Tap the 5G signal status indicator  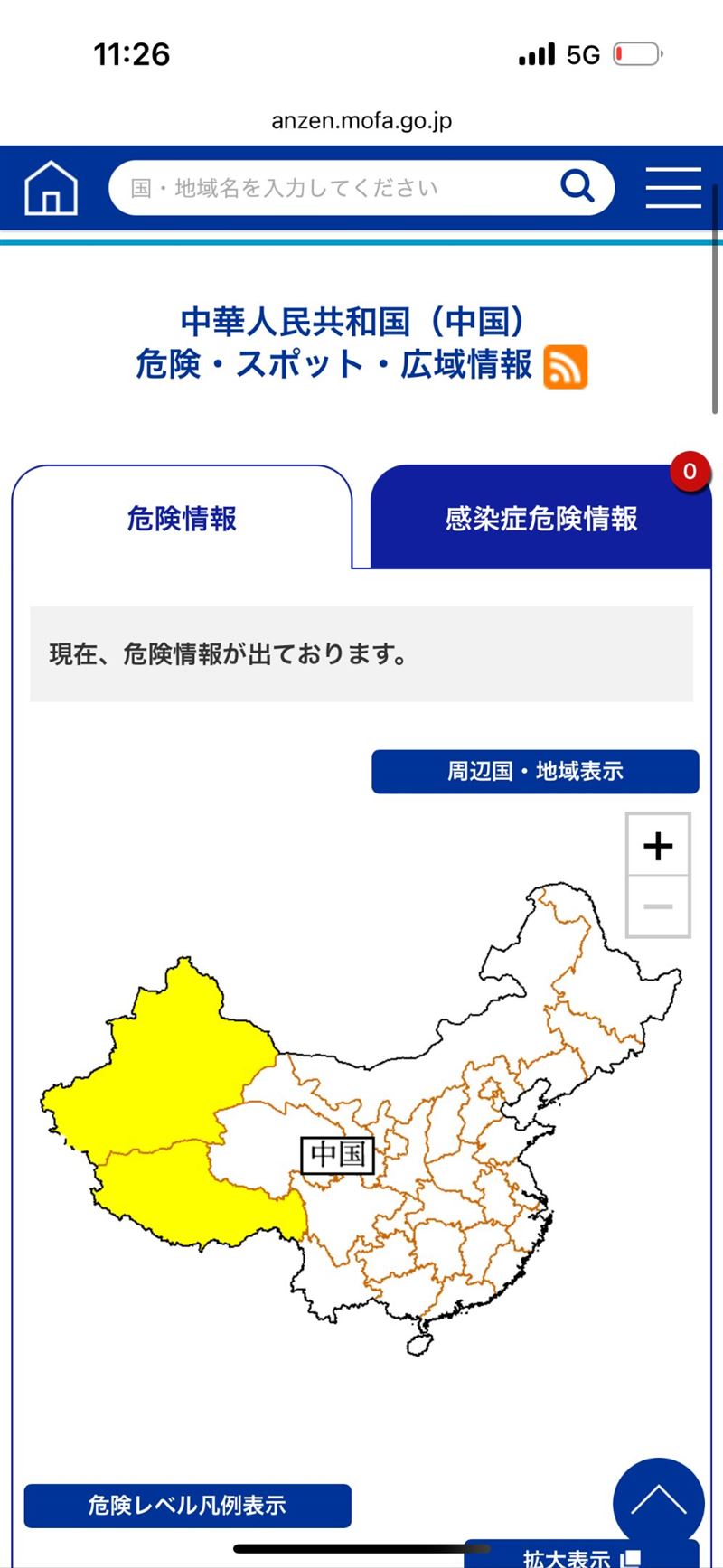point(583,54)
